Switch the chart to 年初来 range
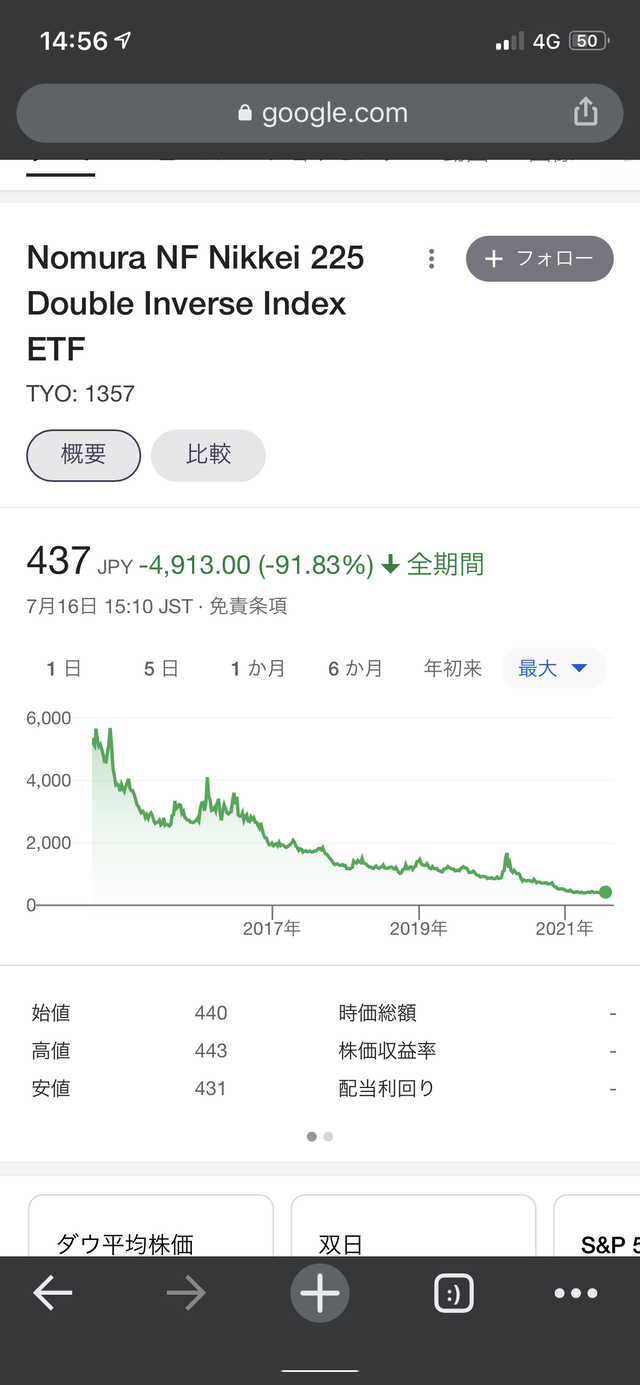The image size is (640, 1385). (453, 669)
